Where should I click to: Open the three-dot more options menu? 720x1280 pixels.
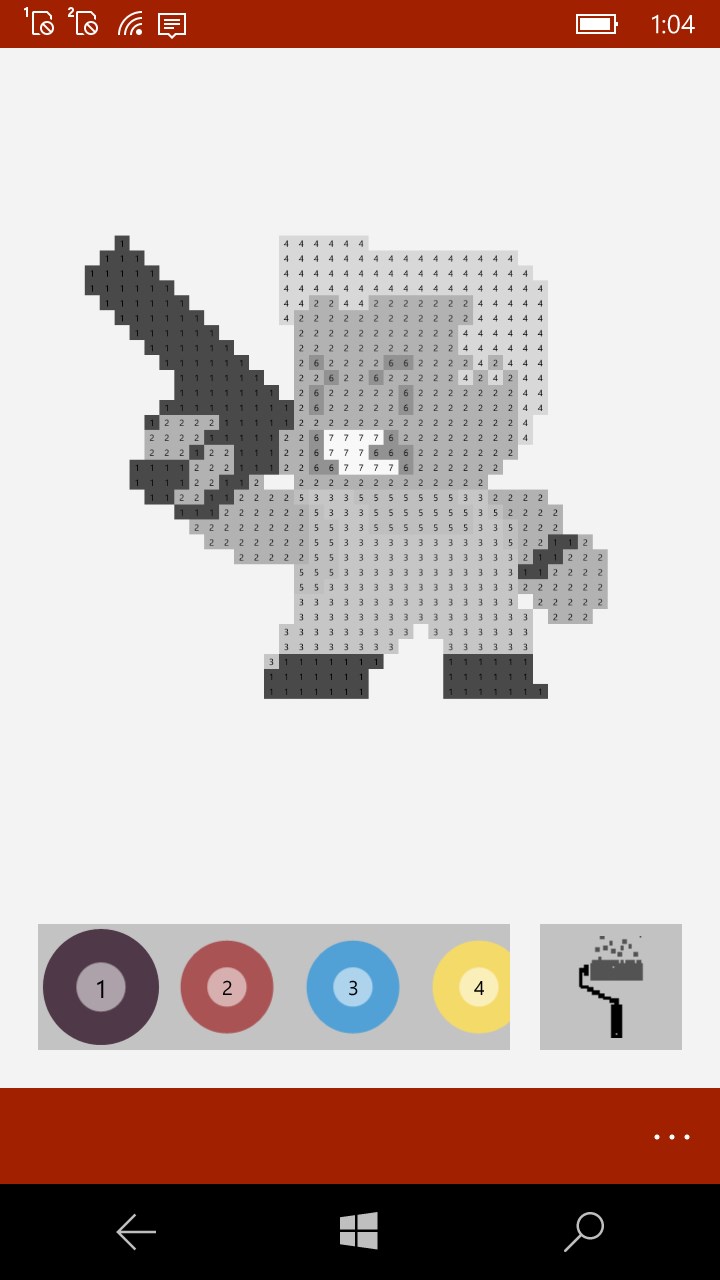(672, 1137)
